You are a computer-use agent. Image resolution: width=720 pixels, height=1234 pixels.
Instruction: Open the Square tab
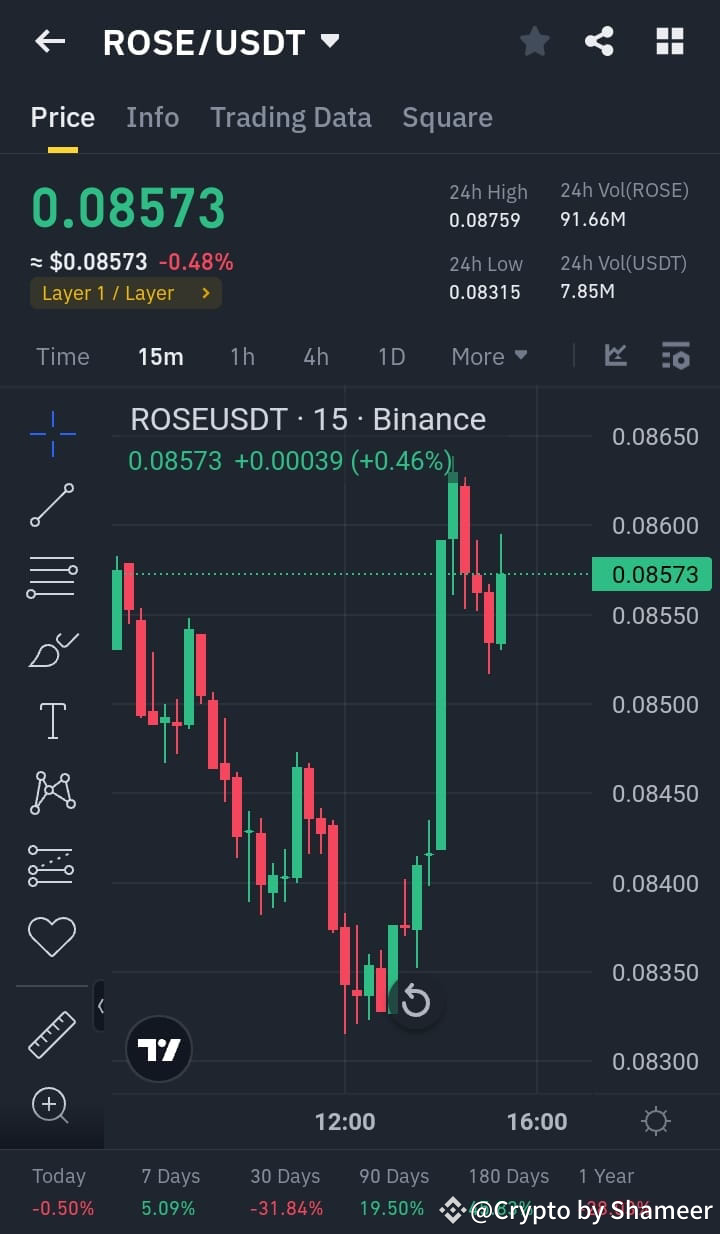tap(447, 117)
